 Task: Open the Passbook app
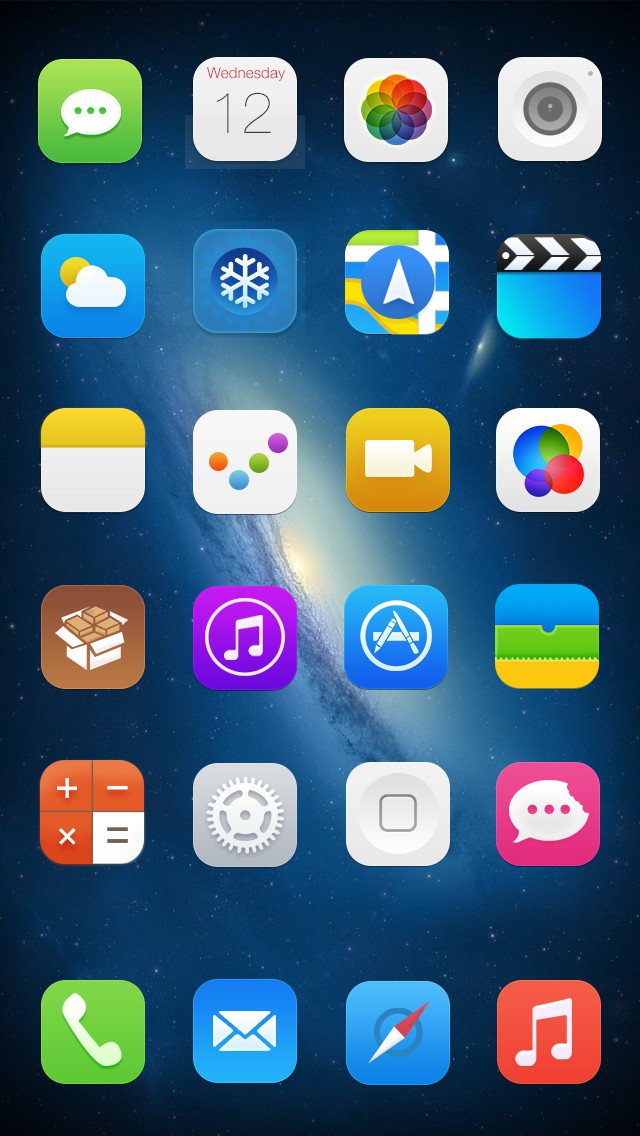pos(547,636)
